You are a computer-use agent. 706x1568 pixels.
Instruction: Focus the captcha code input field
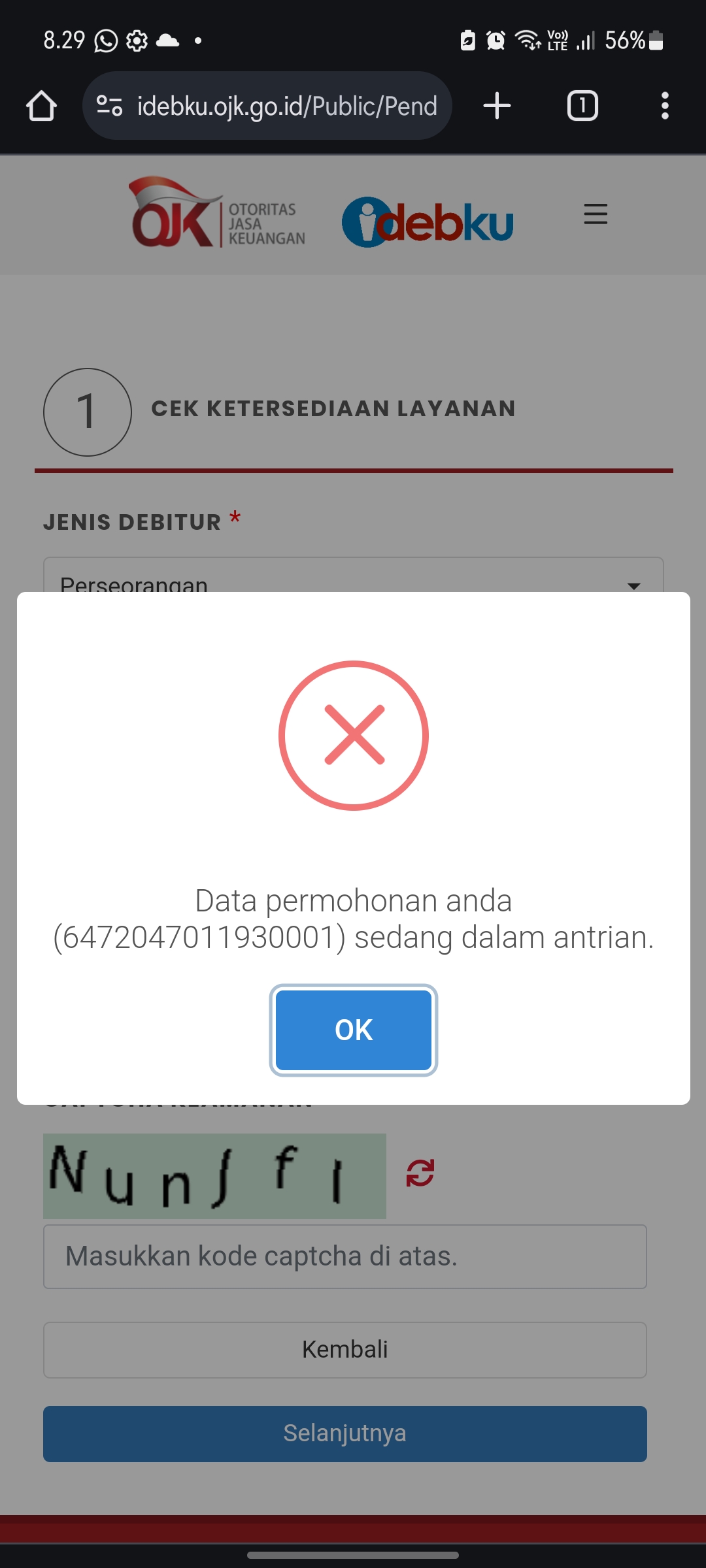click(345, 1256)
